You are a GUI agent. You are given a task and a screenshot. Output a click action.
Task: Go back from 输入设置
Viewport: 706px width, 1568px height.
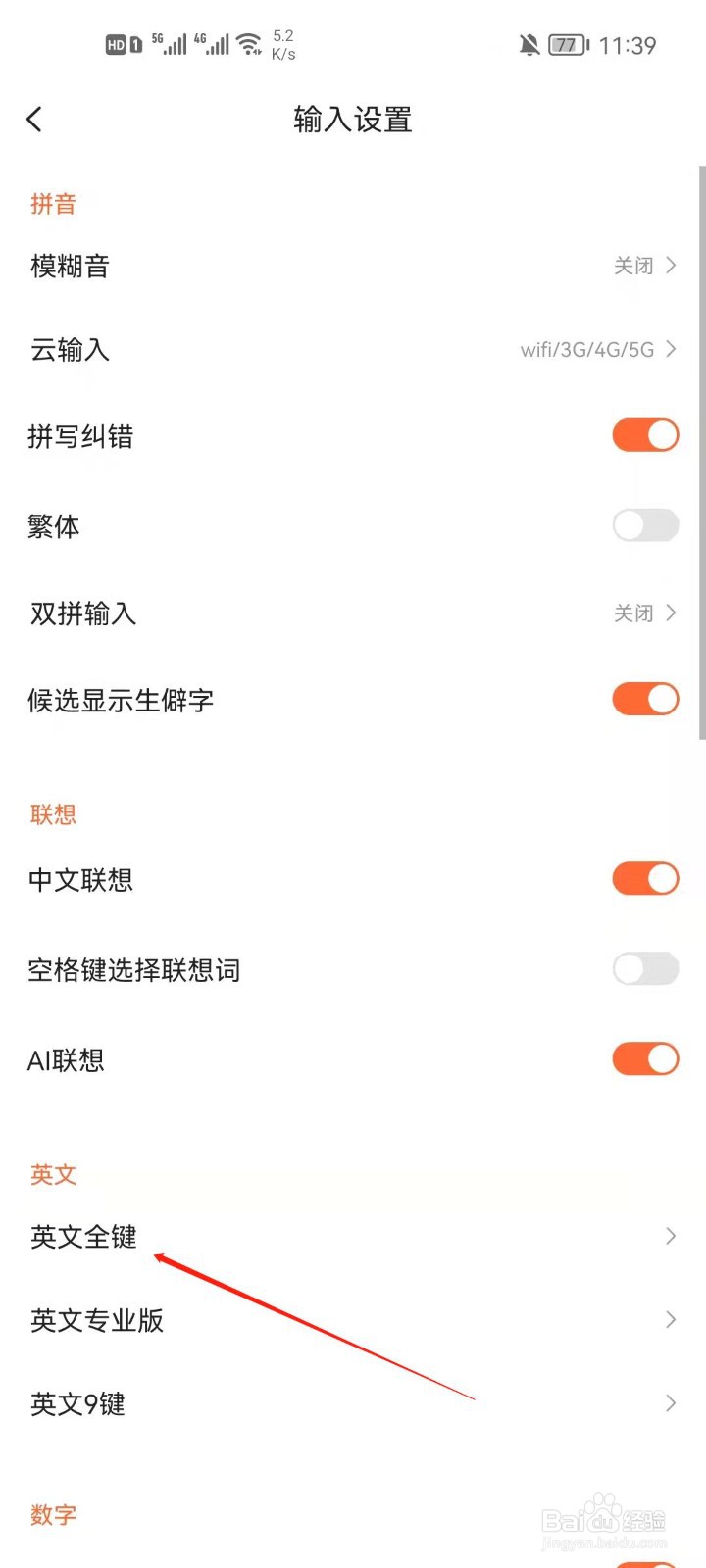[35, 120]
